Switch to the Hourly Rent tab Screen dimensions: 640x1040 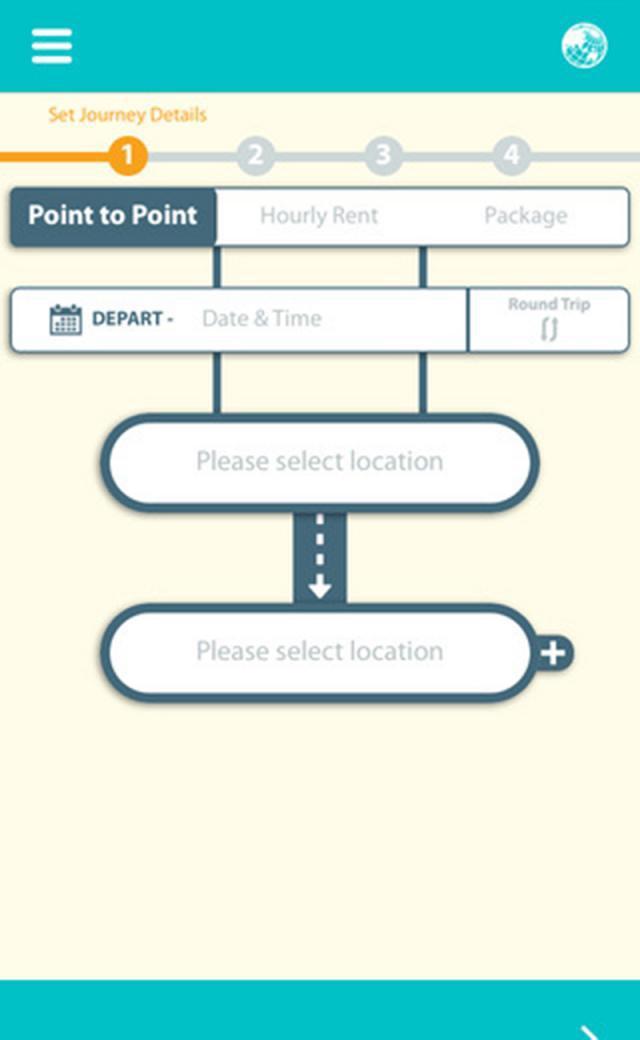(319, 216)
